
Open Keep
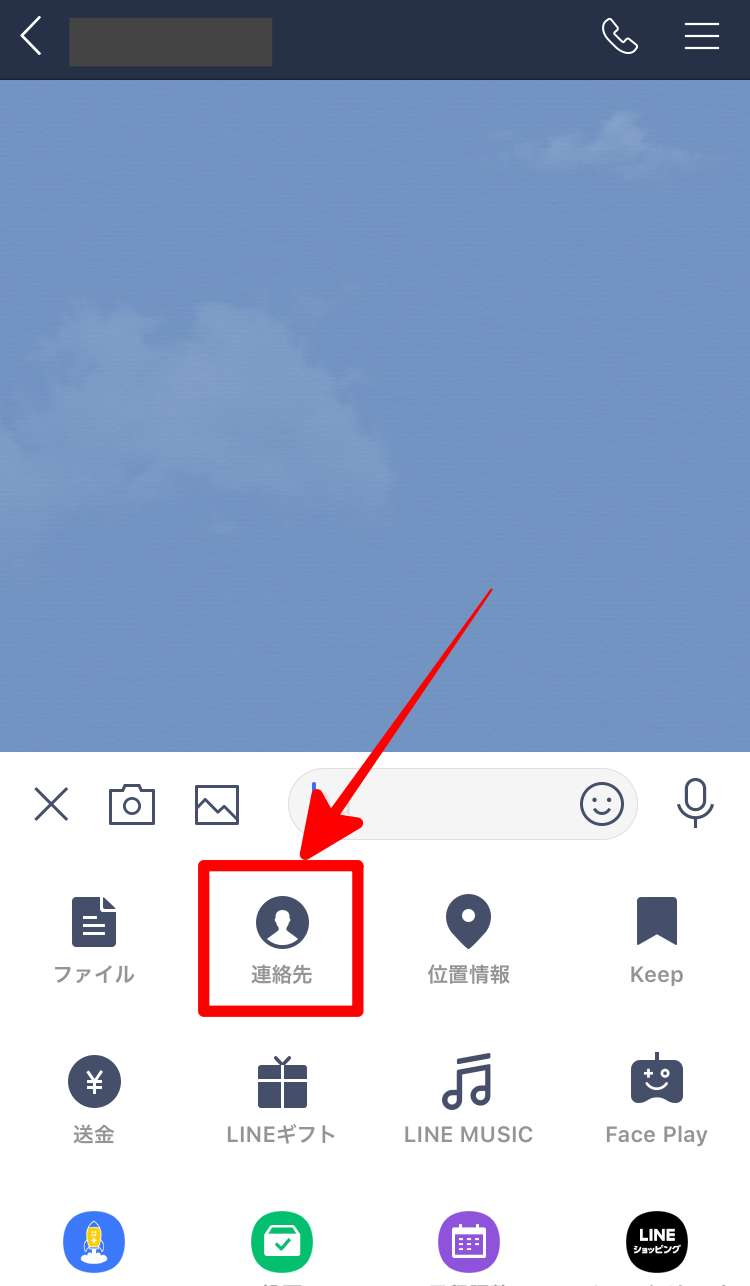(656, 939)
